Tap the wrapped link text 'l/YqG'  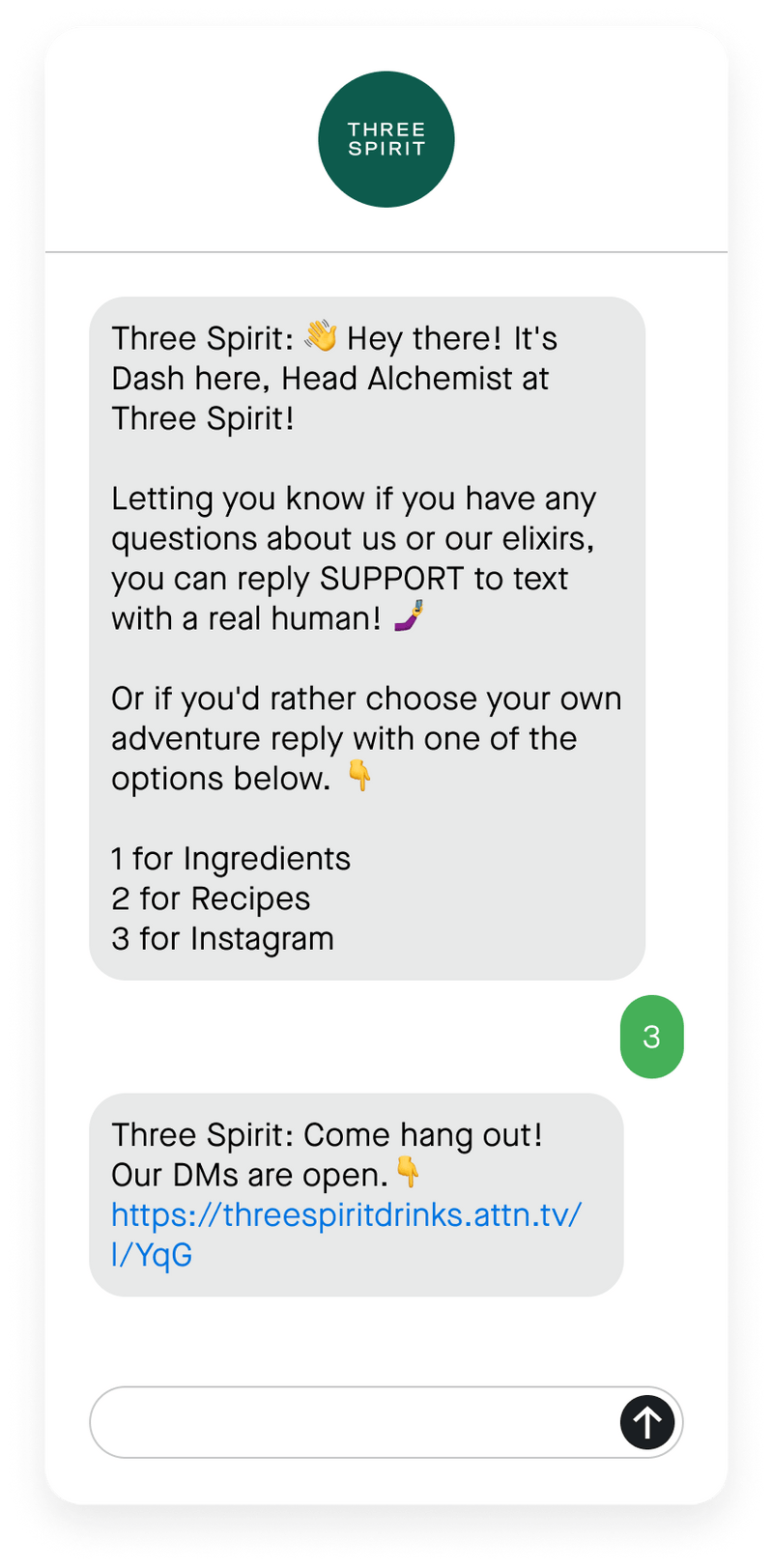pos(152,1254)
